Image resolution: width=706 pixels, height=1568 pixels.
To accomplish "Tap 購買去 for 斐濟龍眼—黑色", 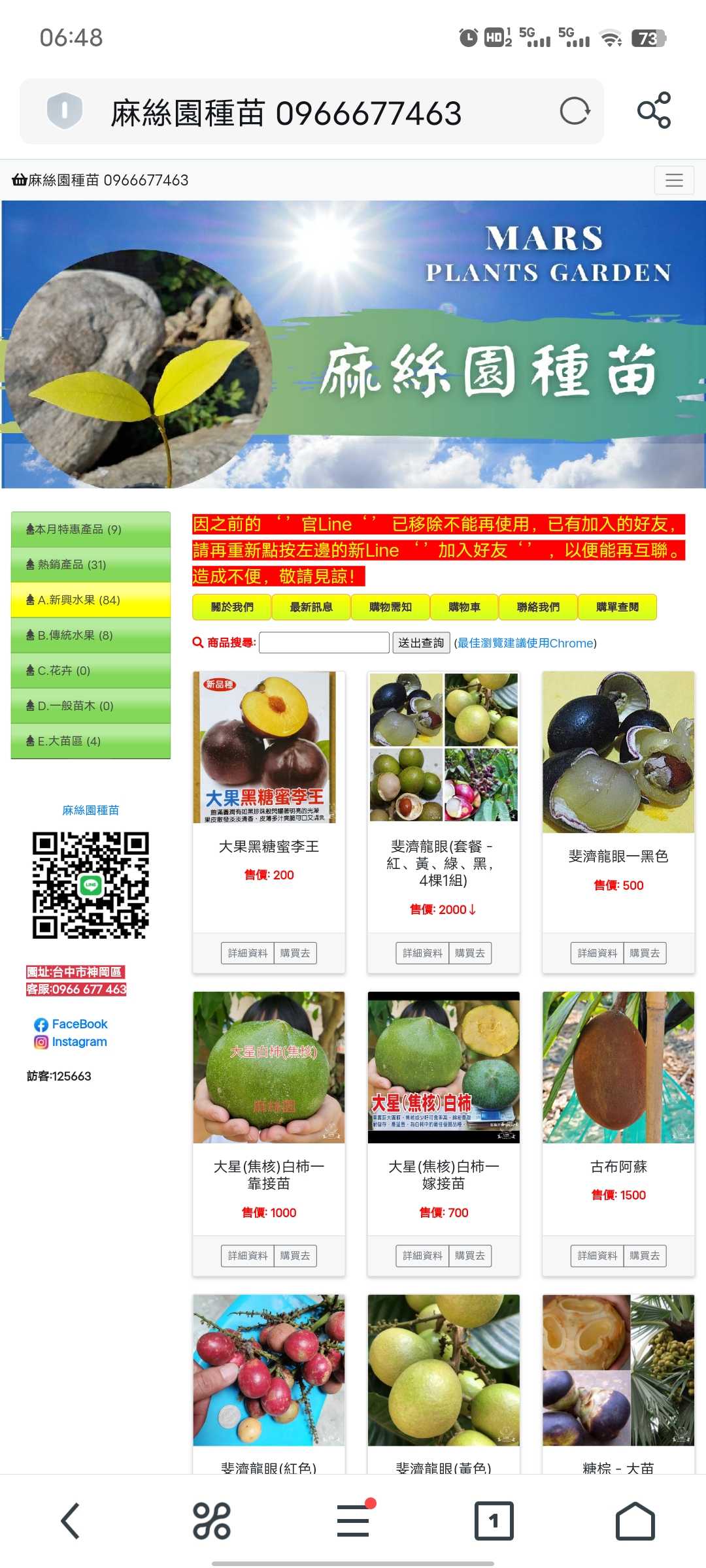I will pos(645,953).
